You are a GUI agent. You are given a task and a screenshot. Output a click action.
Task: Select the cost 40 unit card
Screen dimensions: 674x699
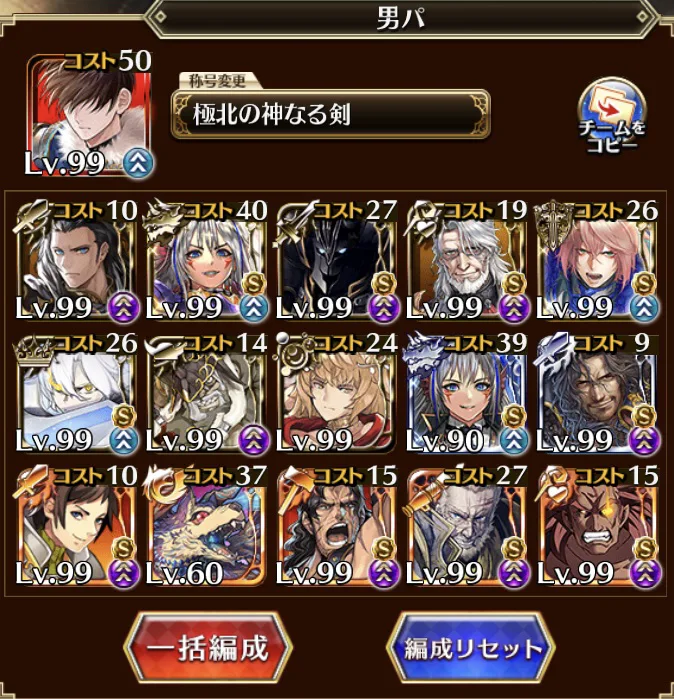206,258
